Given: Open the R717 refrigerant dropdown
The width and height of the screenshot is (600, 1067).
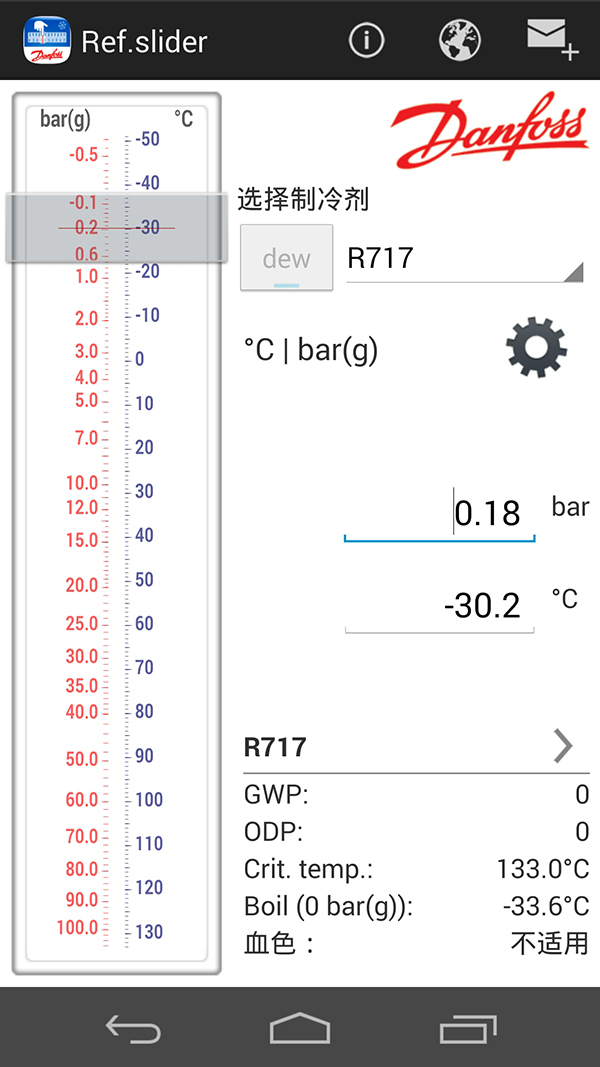Looking at the screenshot, I should [464, 259].
